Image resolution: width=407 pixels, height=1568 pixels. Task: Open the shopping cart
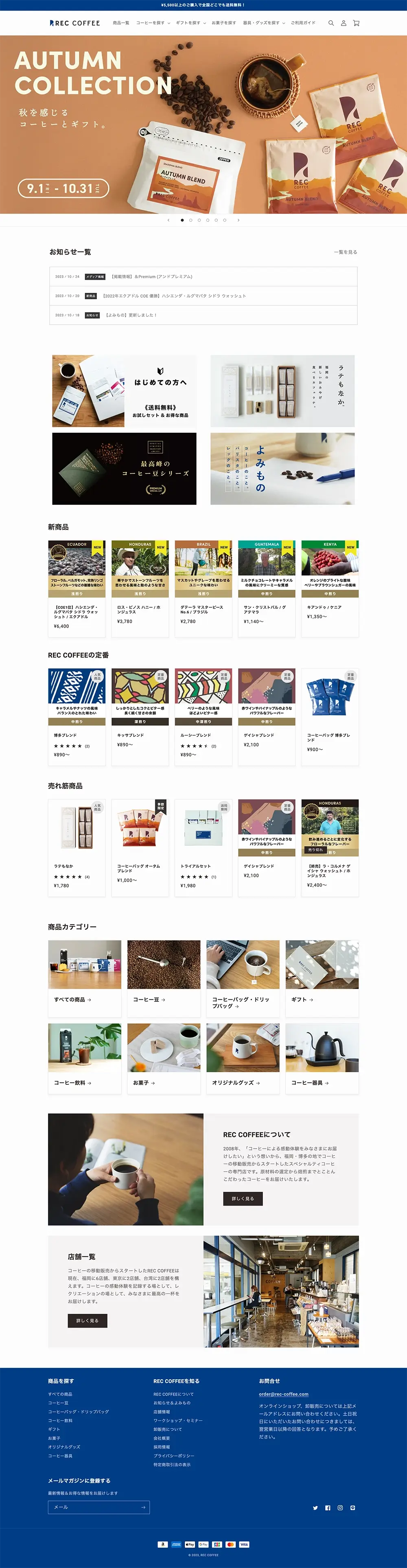click(x=357, y=23)
